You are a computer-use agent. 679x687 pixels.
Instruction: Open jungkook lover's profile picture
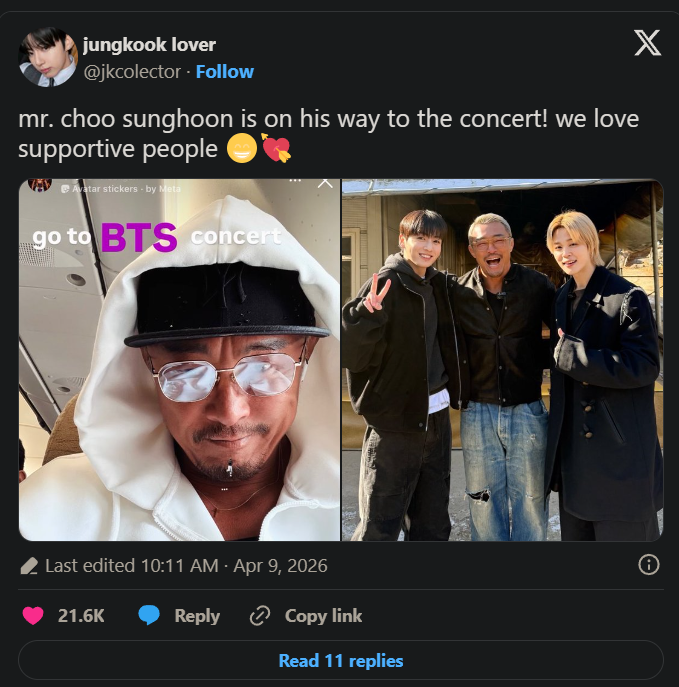[x=48, y=58]
